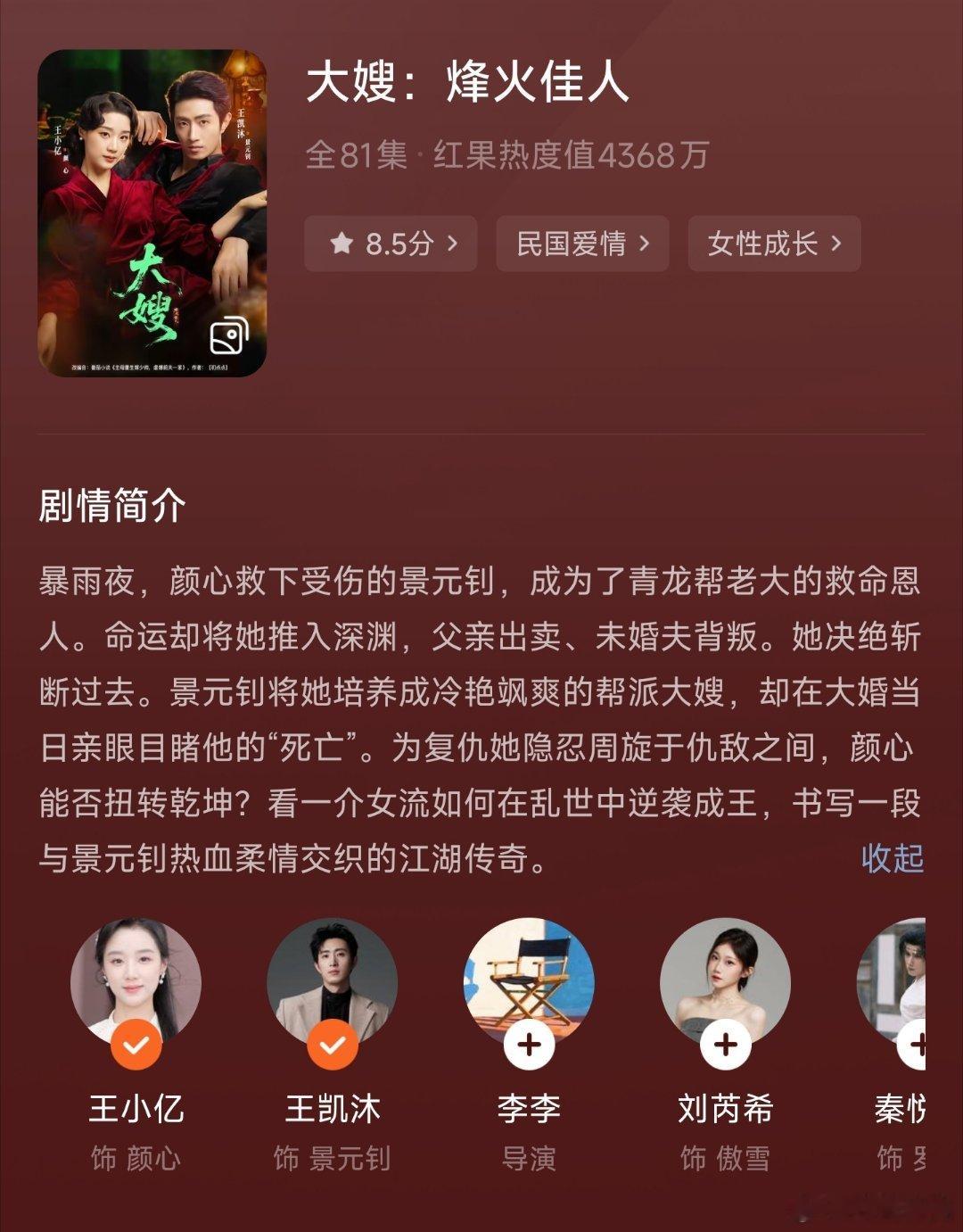Open the 民国爱情 tag via its chevron
The image size is (963, 1232).
646,243
